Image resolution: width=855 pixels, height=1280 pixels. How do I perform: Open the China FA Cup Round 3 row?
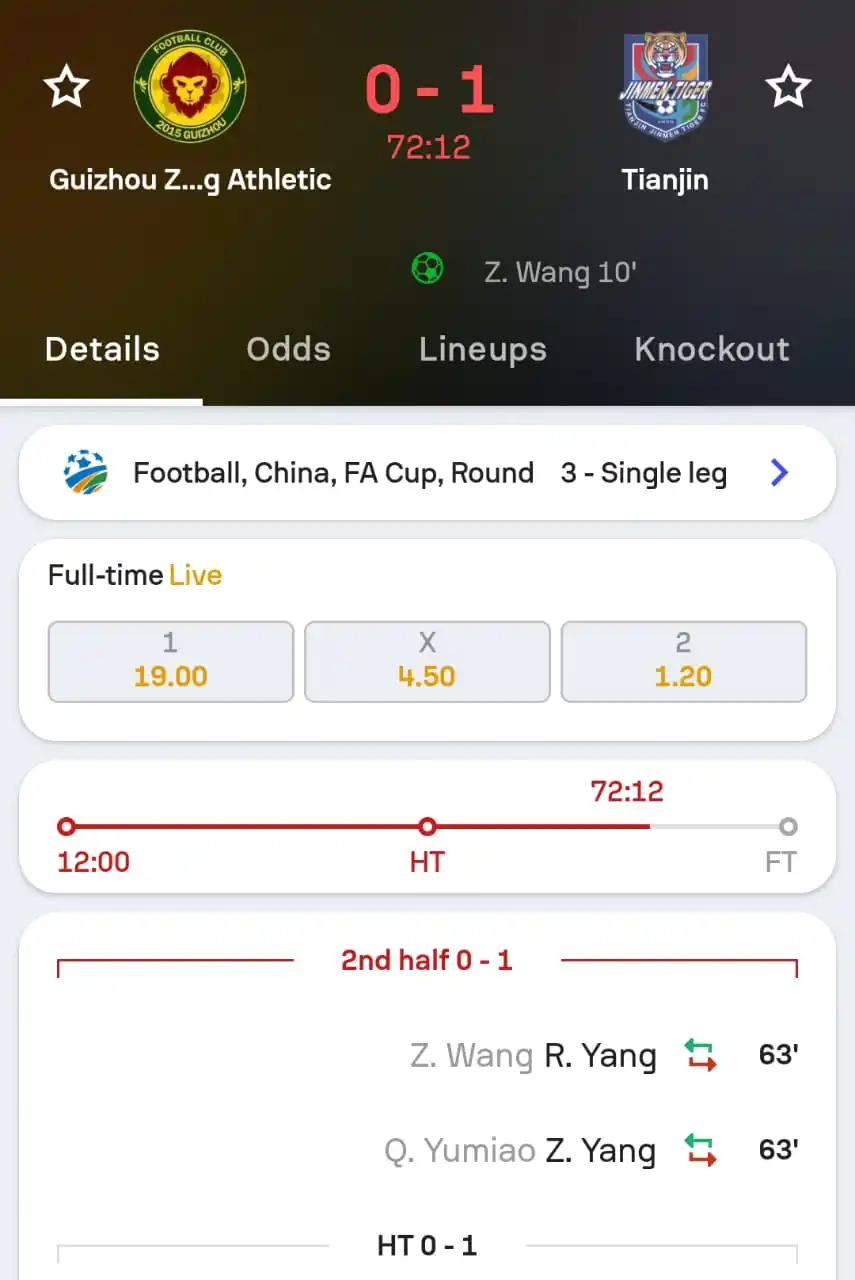click(427, 472)
